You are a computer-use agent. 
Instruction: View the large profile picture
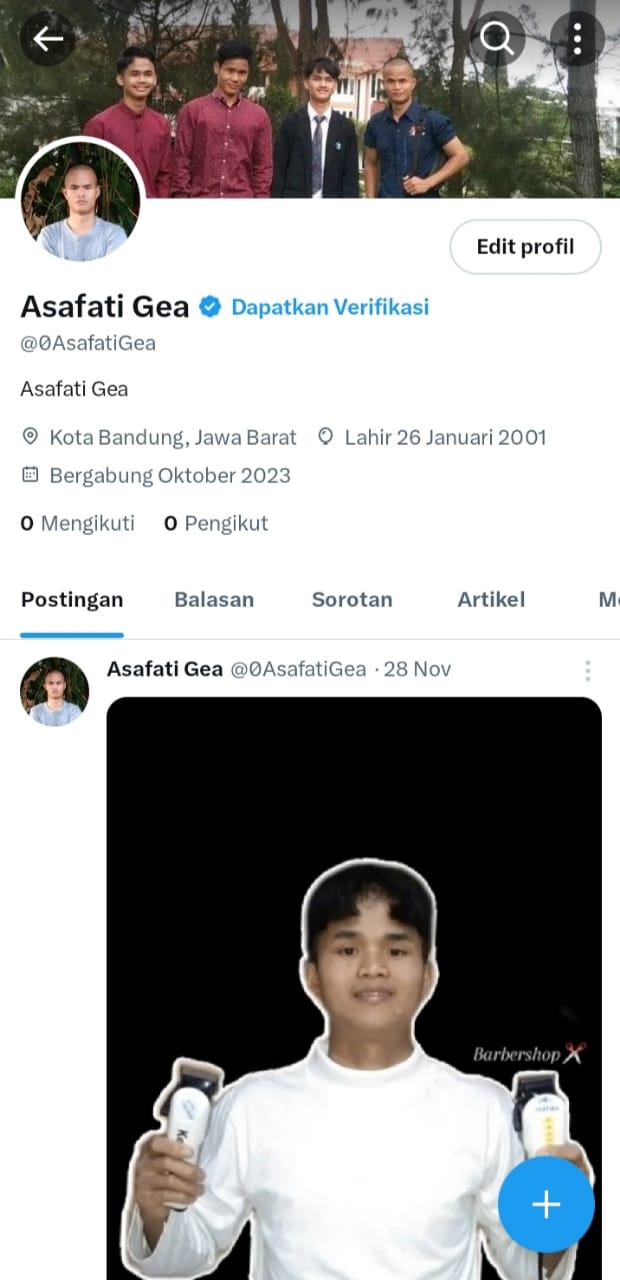tap(81, 202)
